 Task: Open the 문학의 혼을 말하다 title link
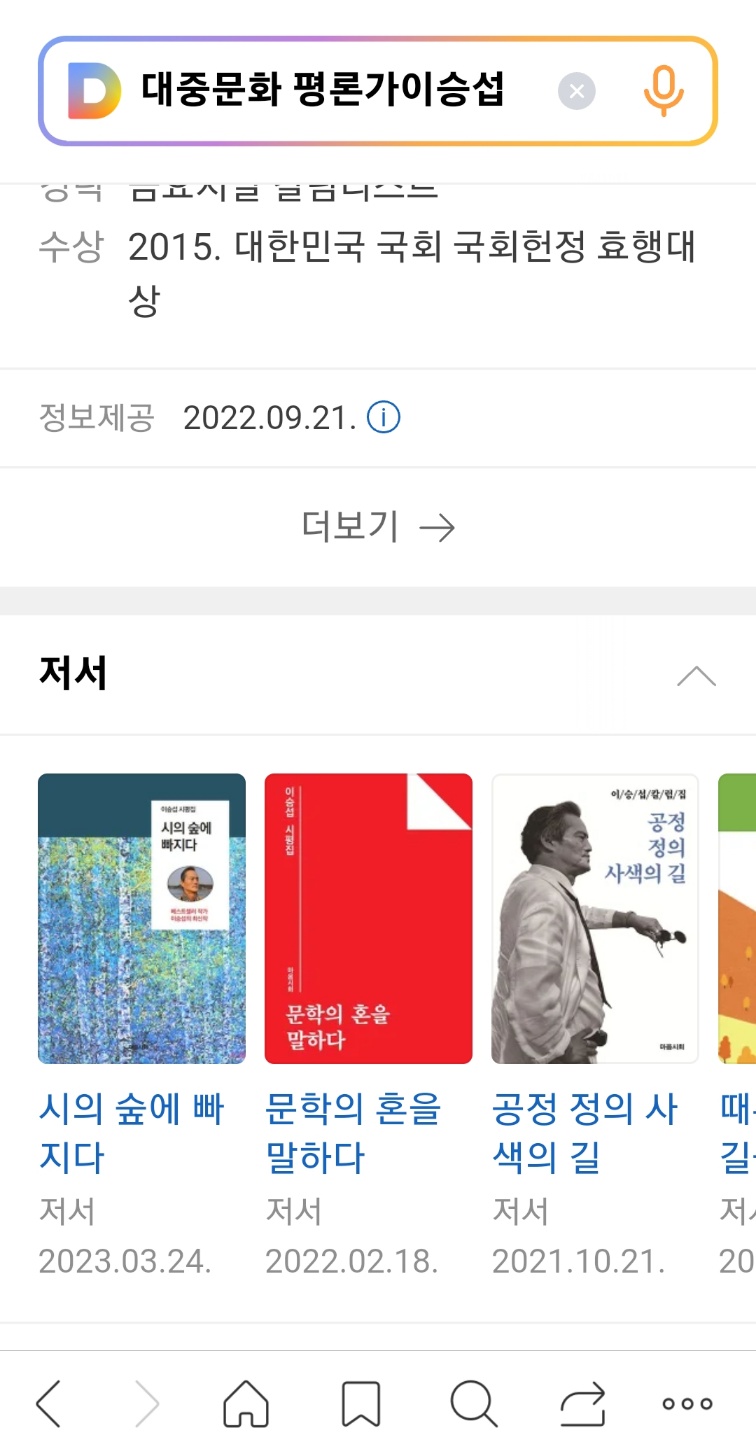pyautogui.click(x=353, y=1133)
